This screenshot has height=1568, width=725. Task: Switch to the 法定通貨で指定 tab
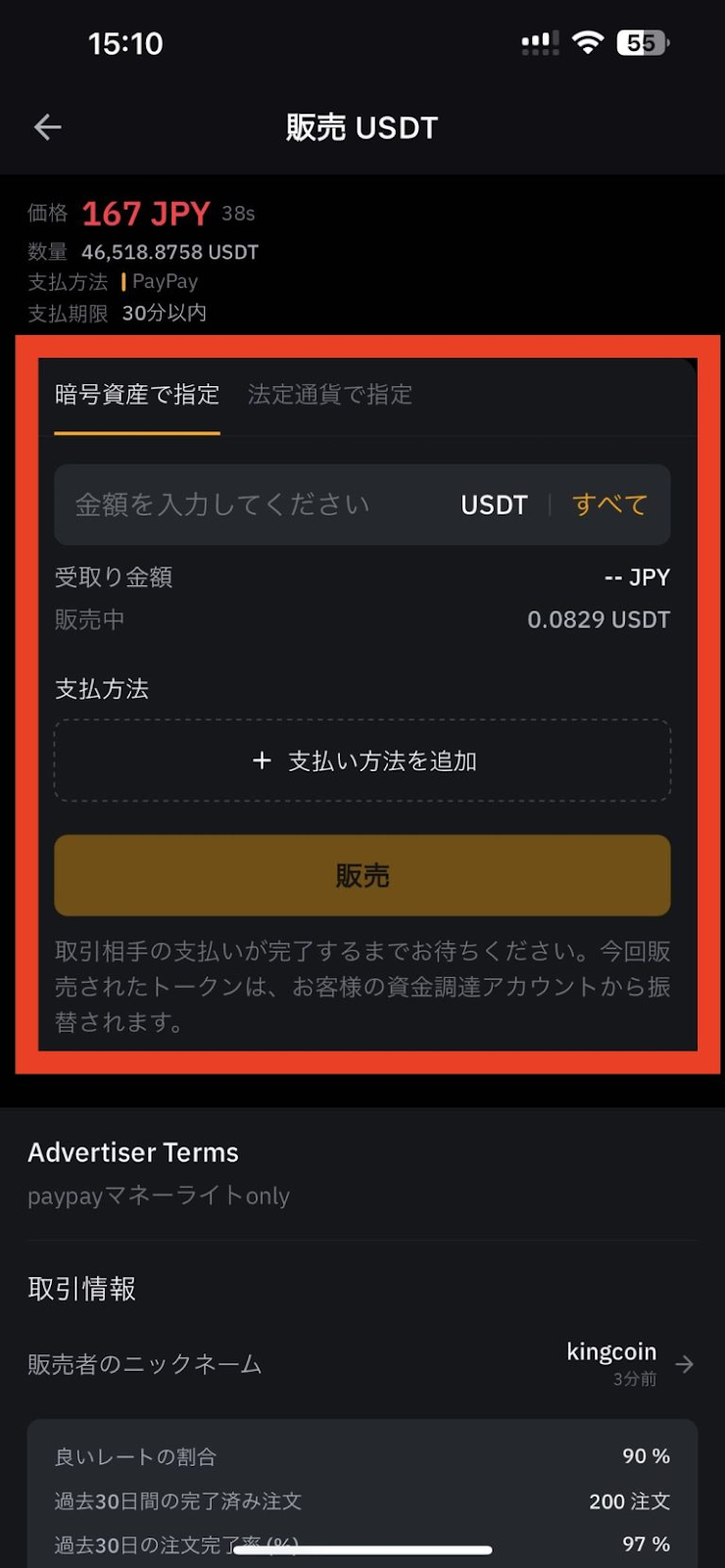pos(330,395)
